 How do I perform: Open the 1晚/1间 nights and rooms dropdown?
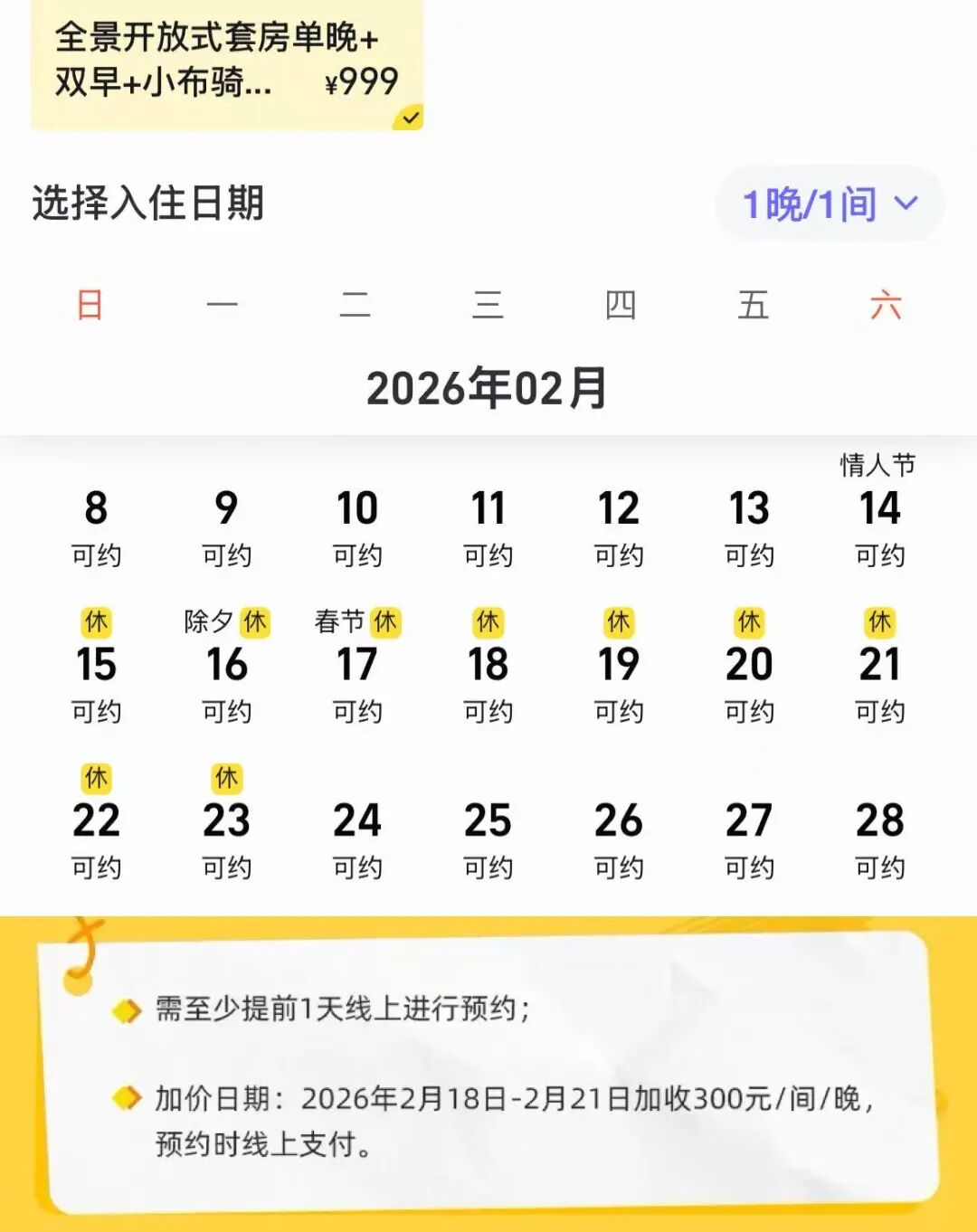pyautogui.click(x=830, y=204)
